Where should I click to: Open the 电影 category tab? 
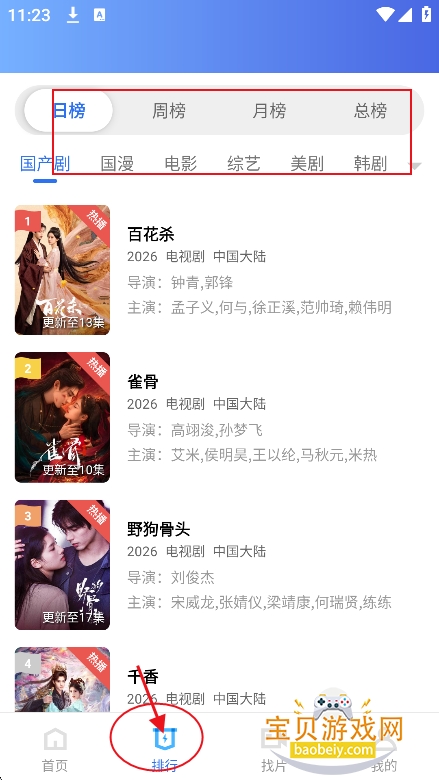[x=180, y=163]
